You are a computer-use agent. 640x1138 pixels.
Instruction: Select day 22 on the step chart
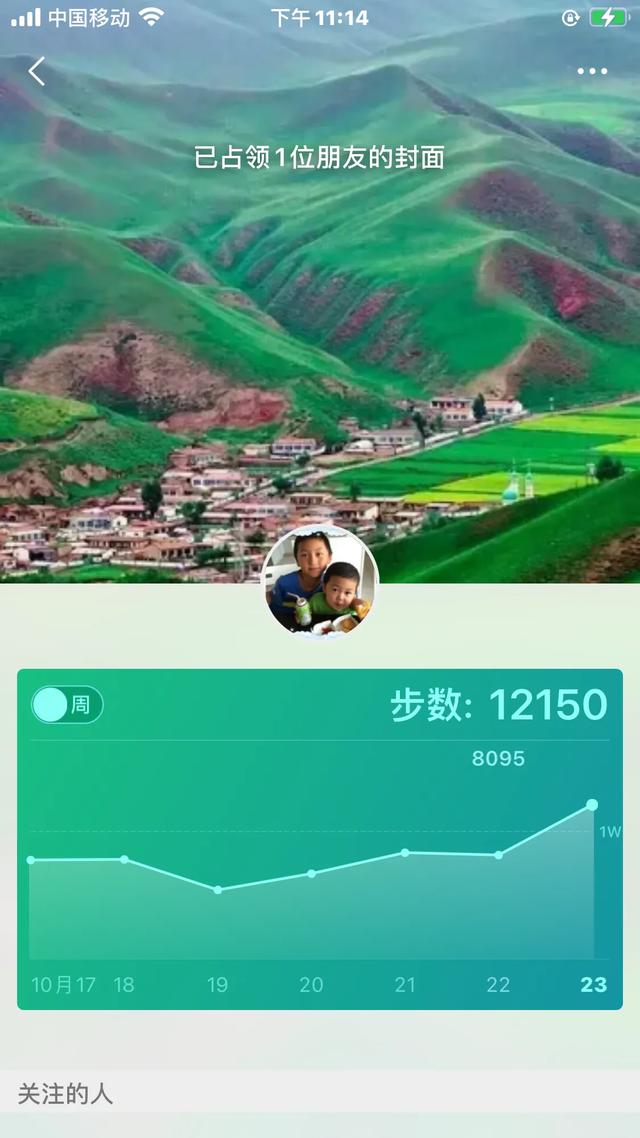coord(498,984)
